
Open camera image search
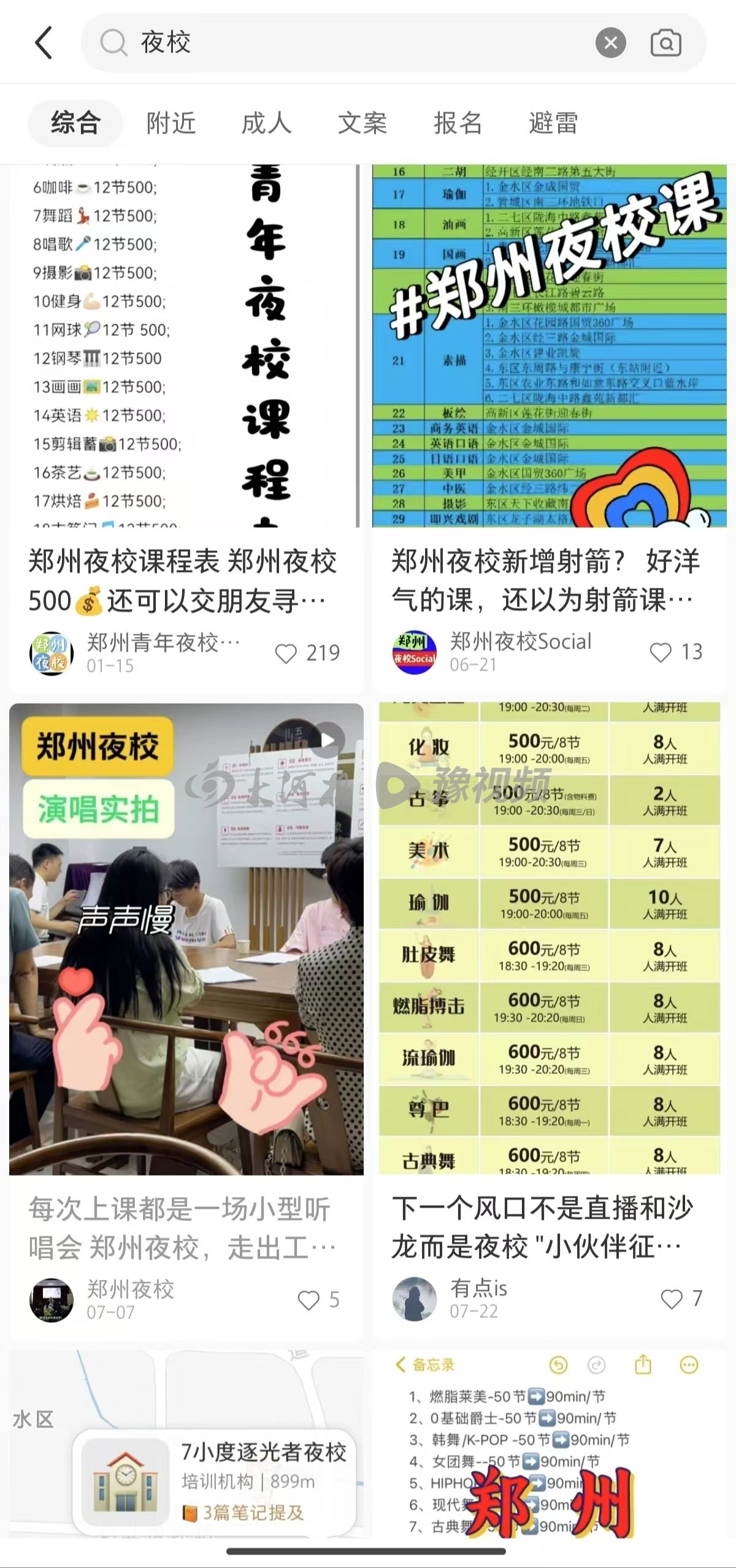tap(665, 43)
